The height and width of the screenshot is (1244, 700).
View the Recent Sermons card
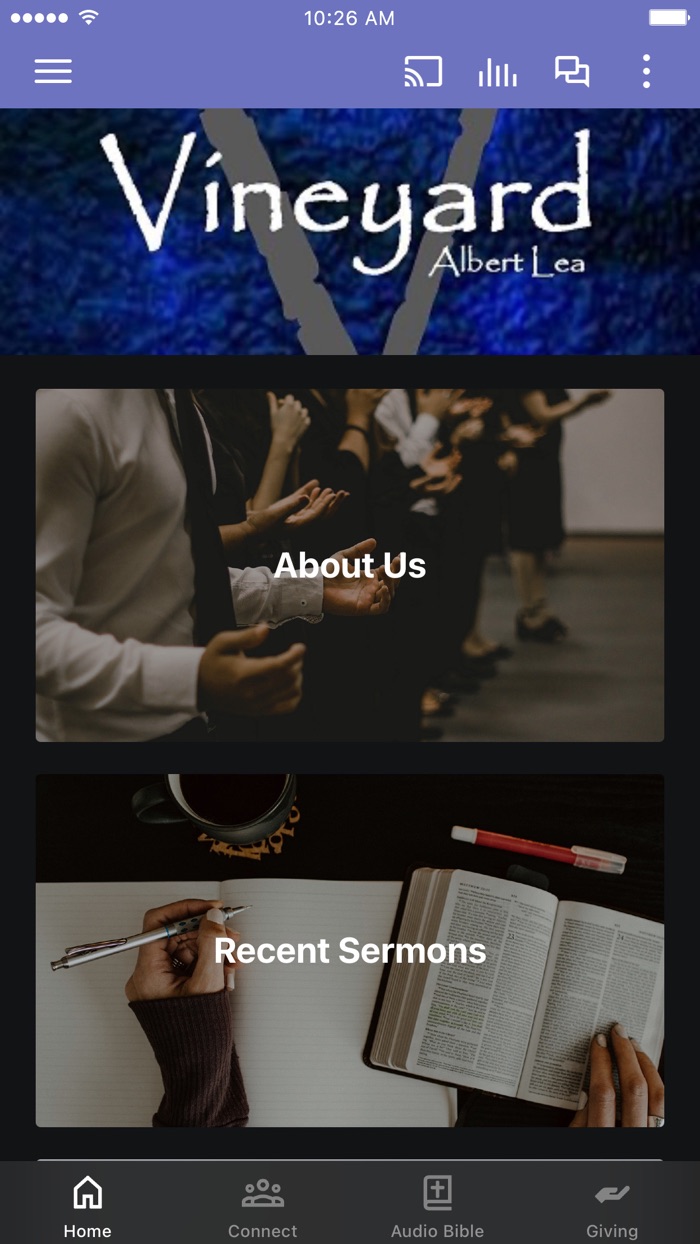tap(350, 950)
